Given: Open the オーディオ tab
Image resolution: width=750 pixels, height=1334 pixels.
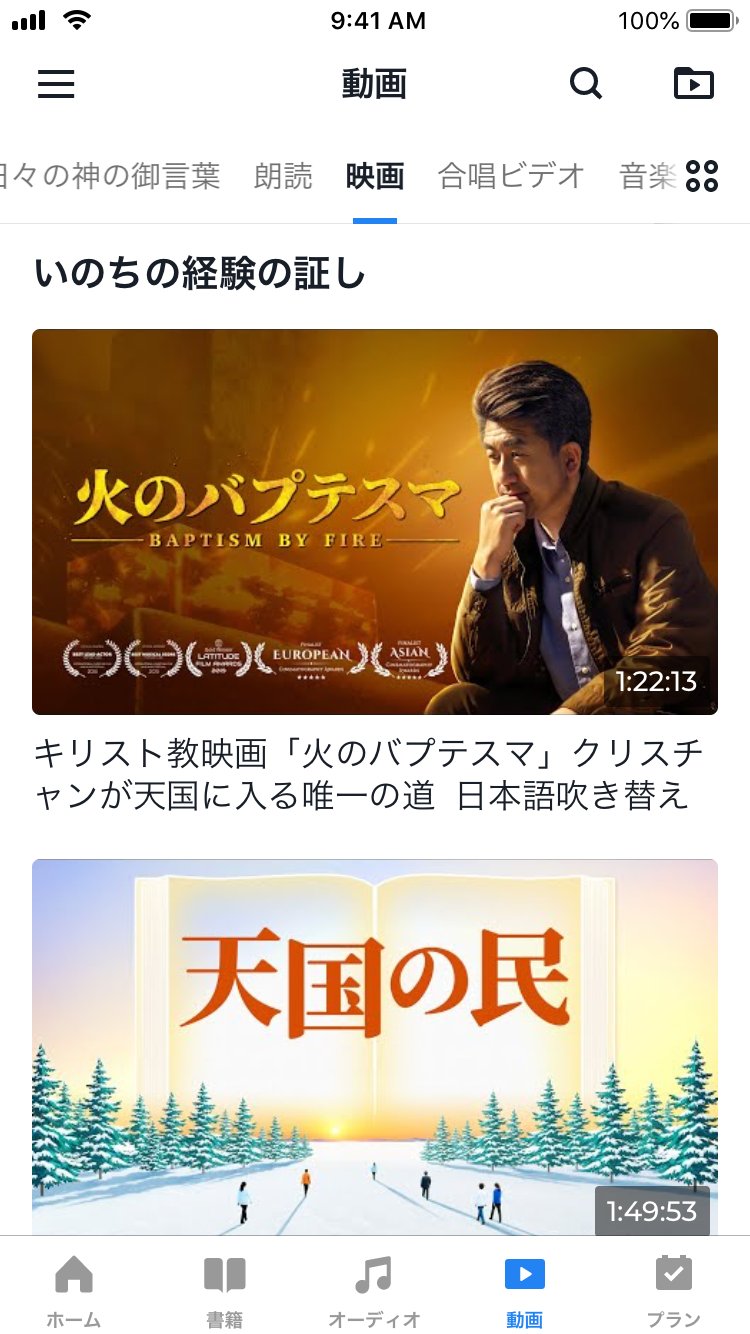Looking at the screenshot, I should click(x=374, y=1290).
